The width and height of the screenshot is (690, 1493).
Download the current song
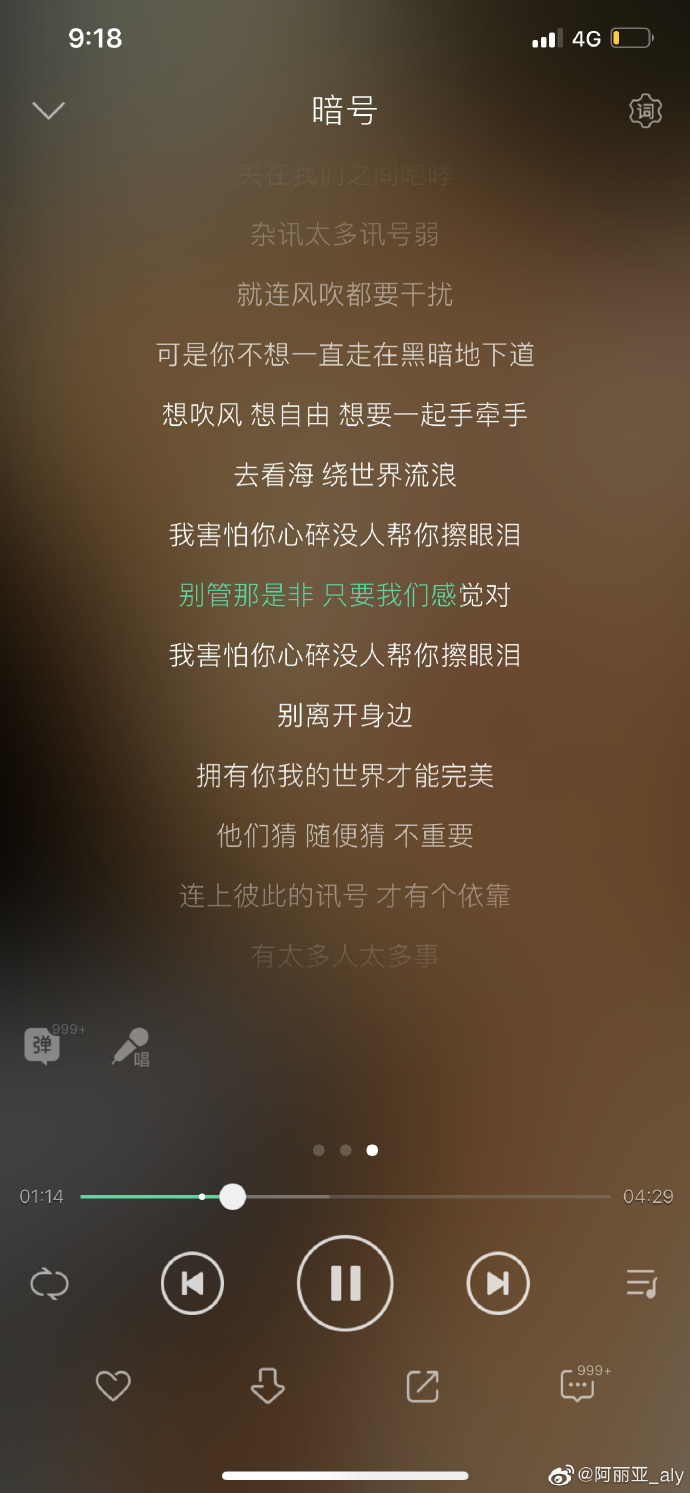267,1386
